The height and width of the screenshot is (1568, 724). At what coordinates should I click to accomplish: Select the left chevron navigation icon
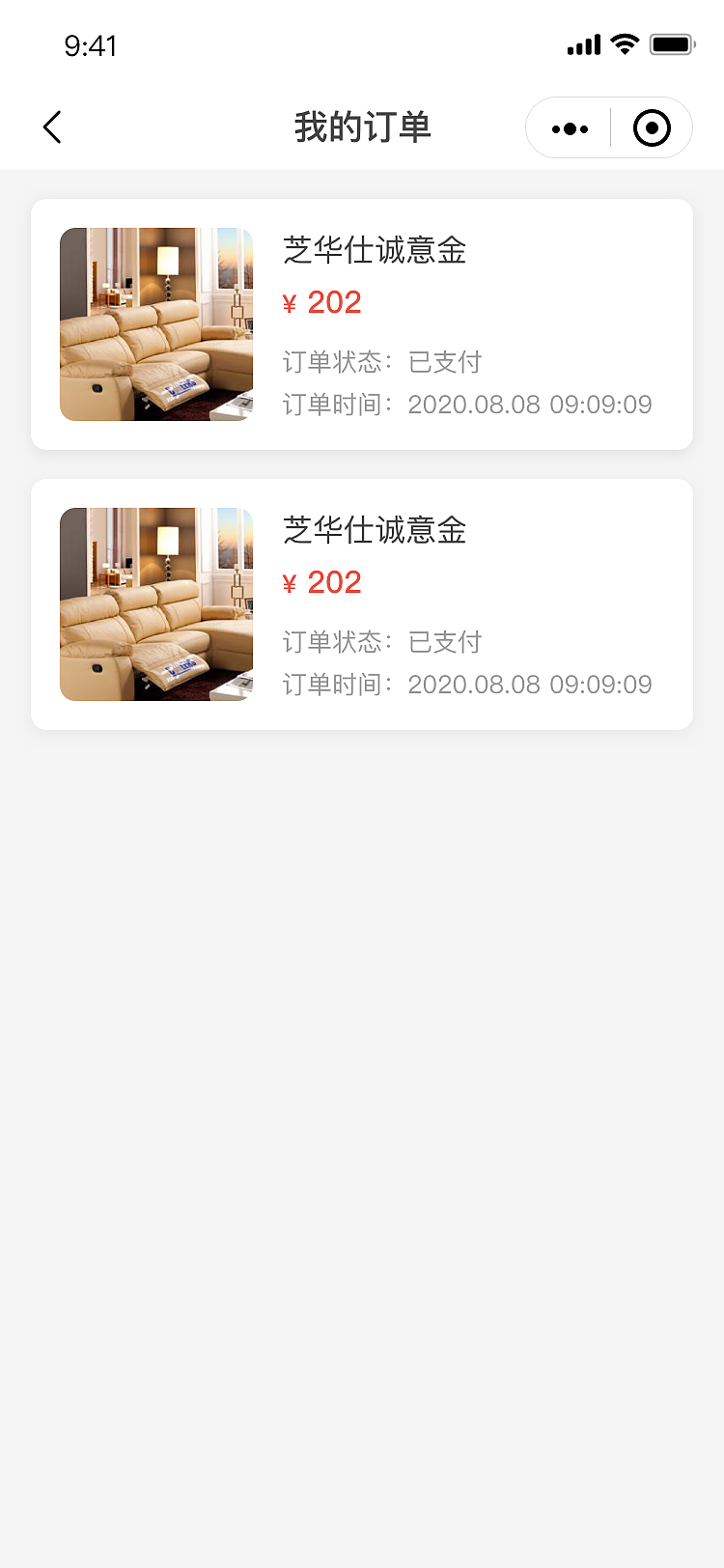coord(52,126)
